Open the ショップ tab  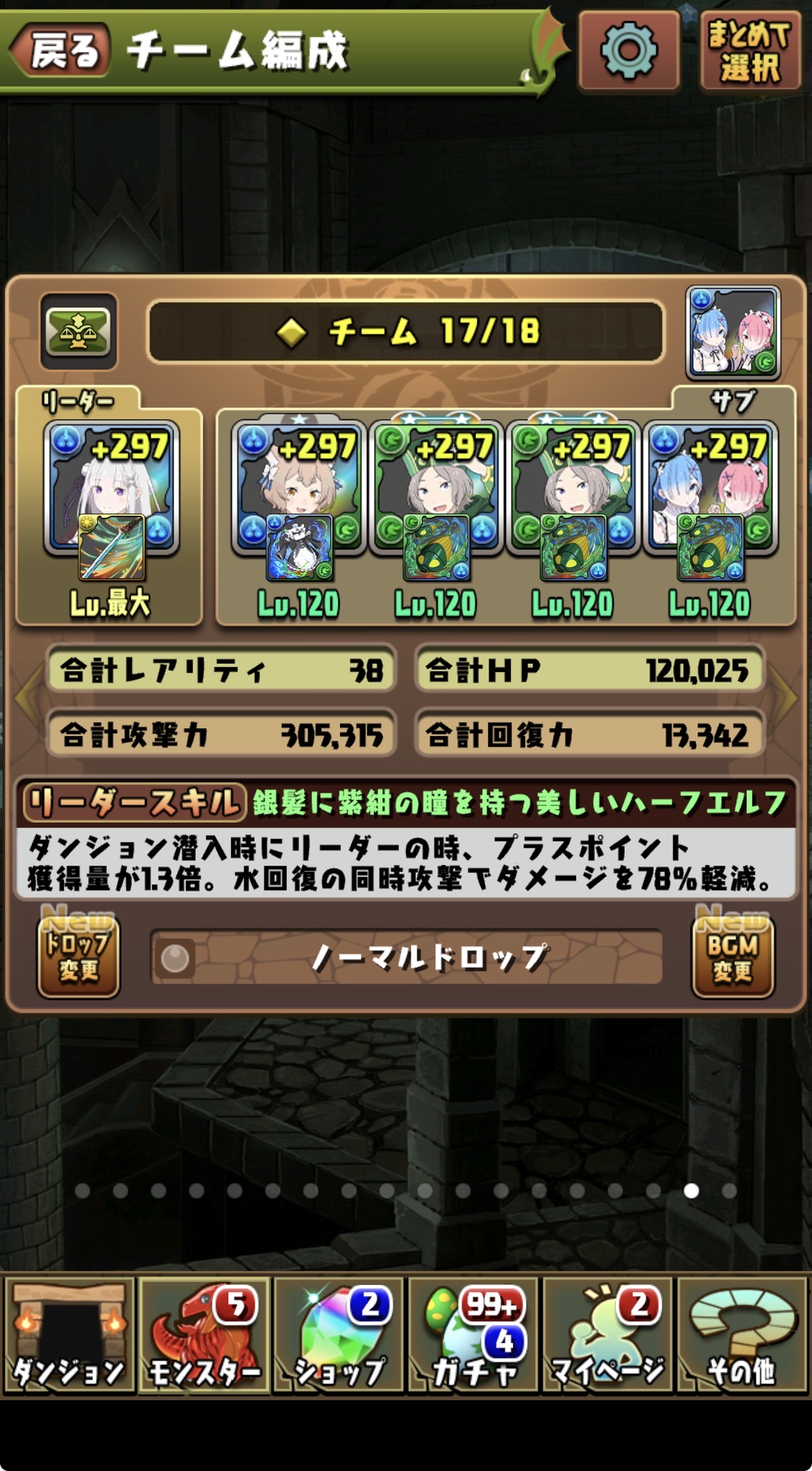[339, 1336]
